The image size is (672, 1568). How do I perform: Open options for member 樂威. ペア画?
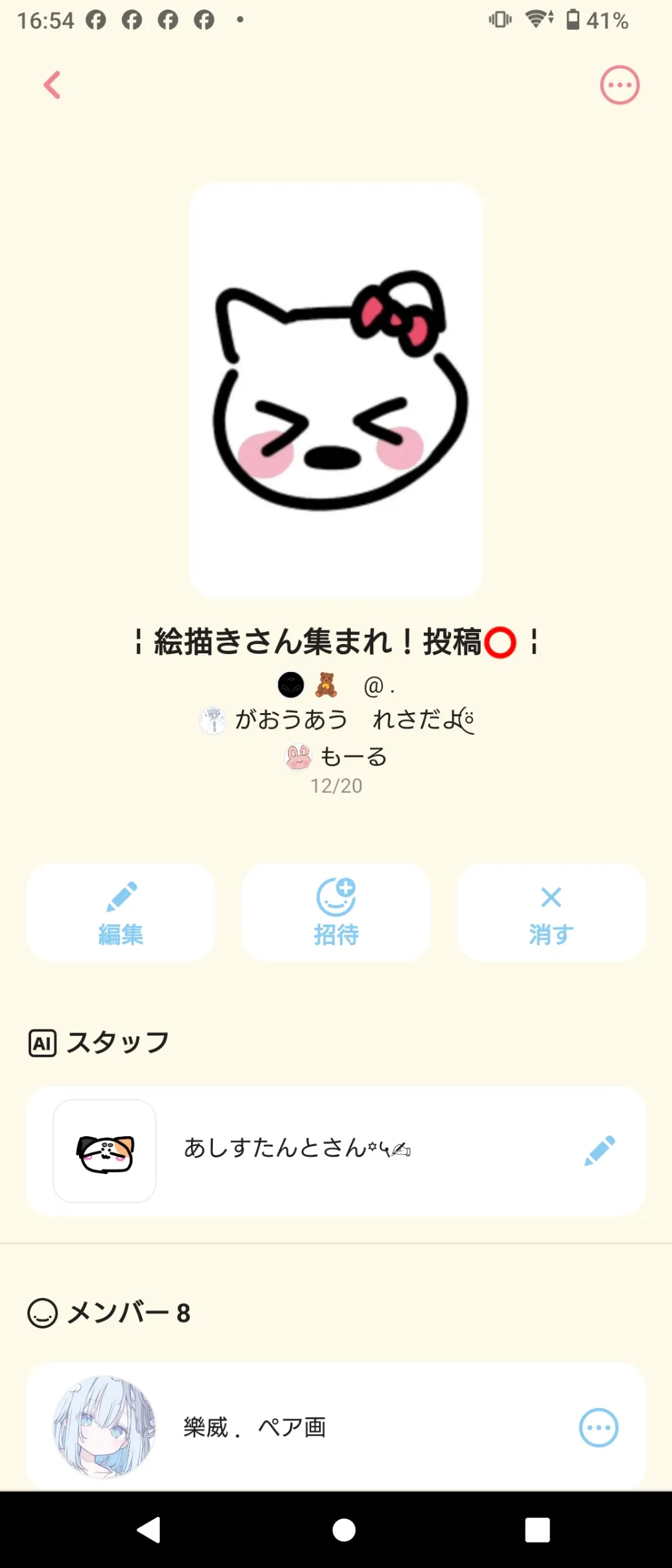pos(598,1427)
